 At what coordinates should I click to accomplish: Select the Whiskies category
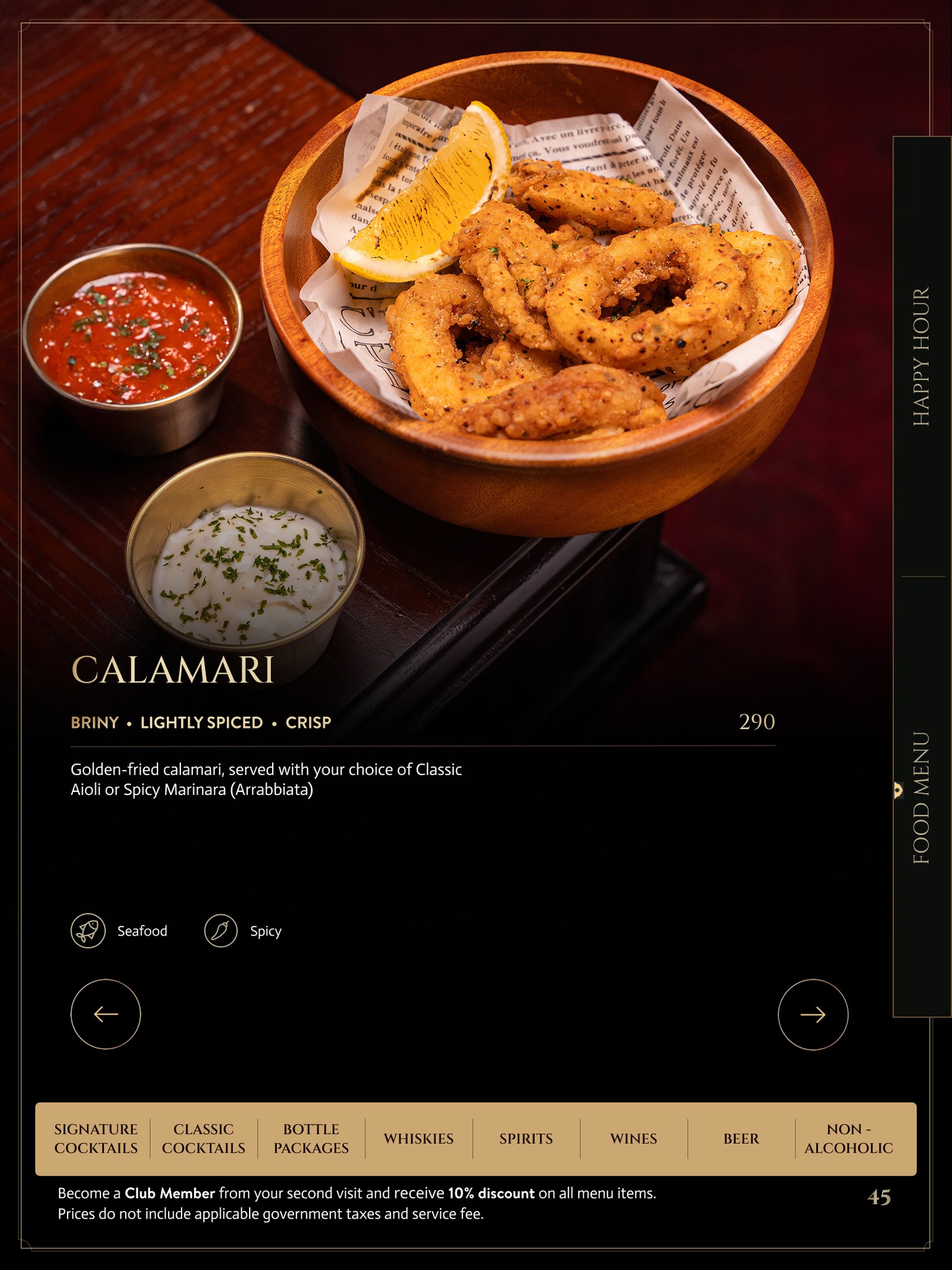point(418,1138)
